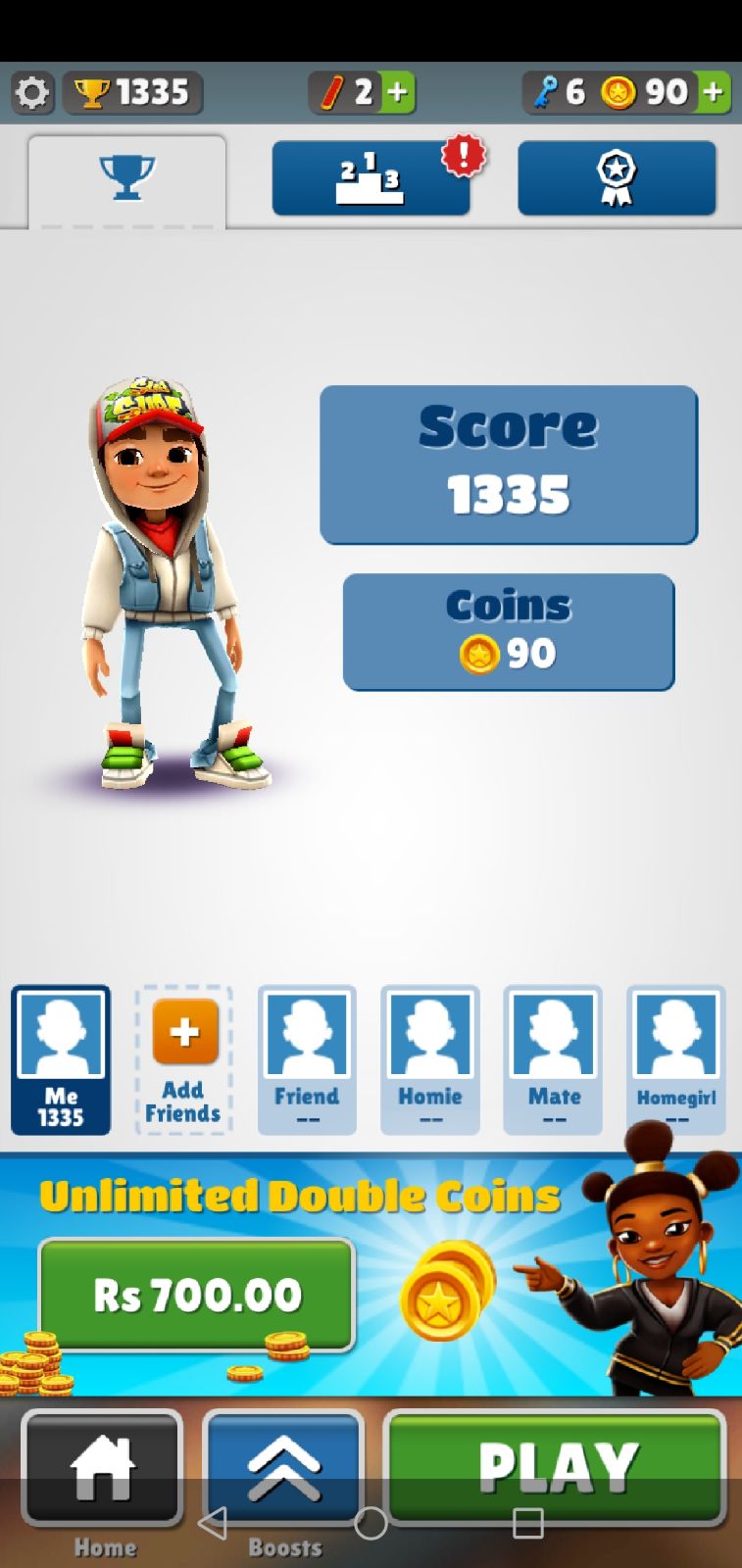Buy Unlimited Double Coins for Rs 700.00

click(x=196, y=1295)
